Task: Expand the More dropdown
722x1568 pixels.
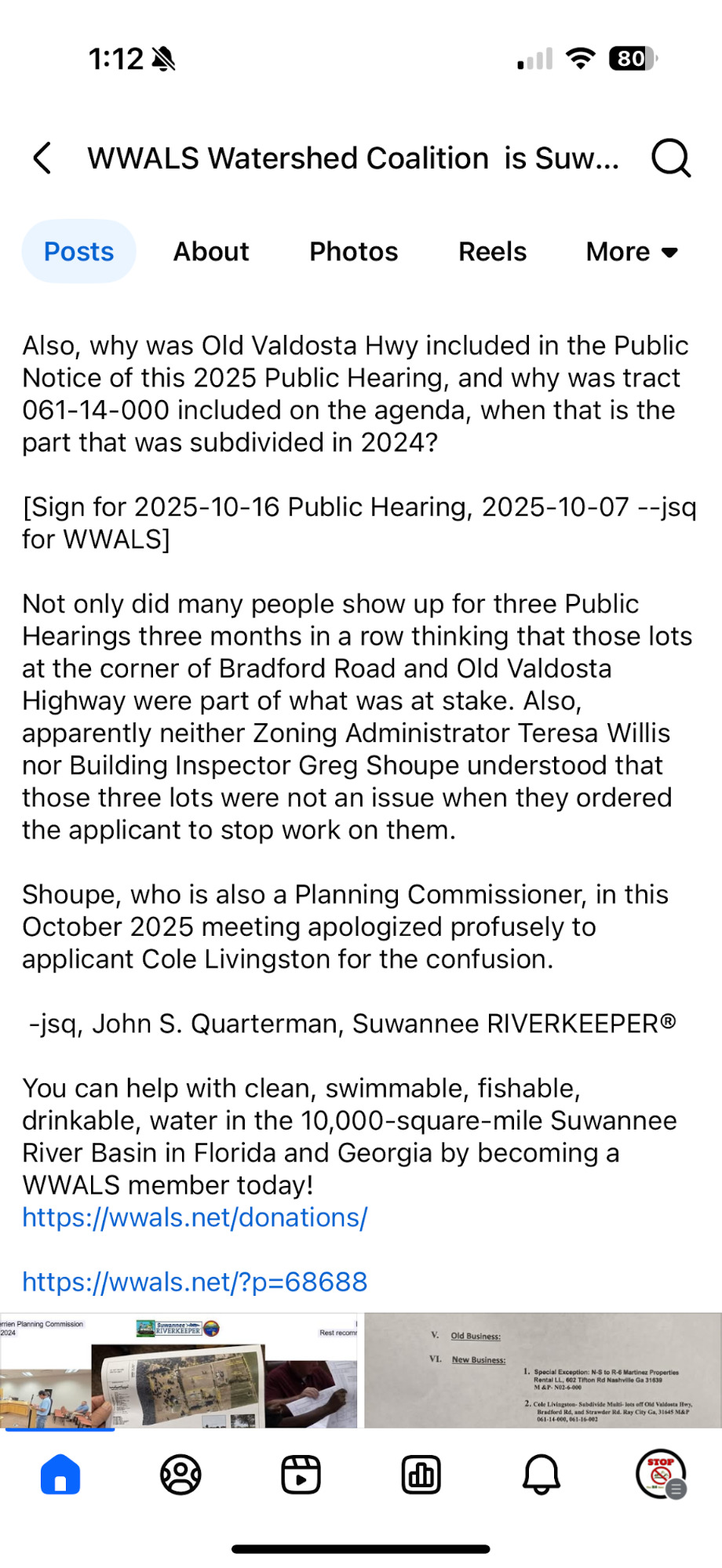Action: (x=631, y=252)
